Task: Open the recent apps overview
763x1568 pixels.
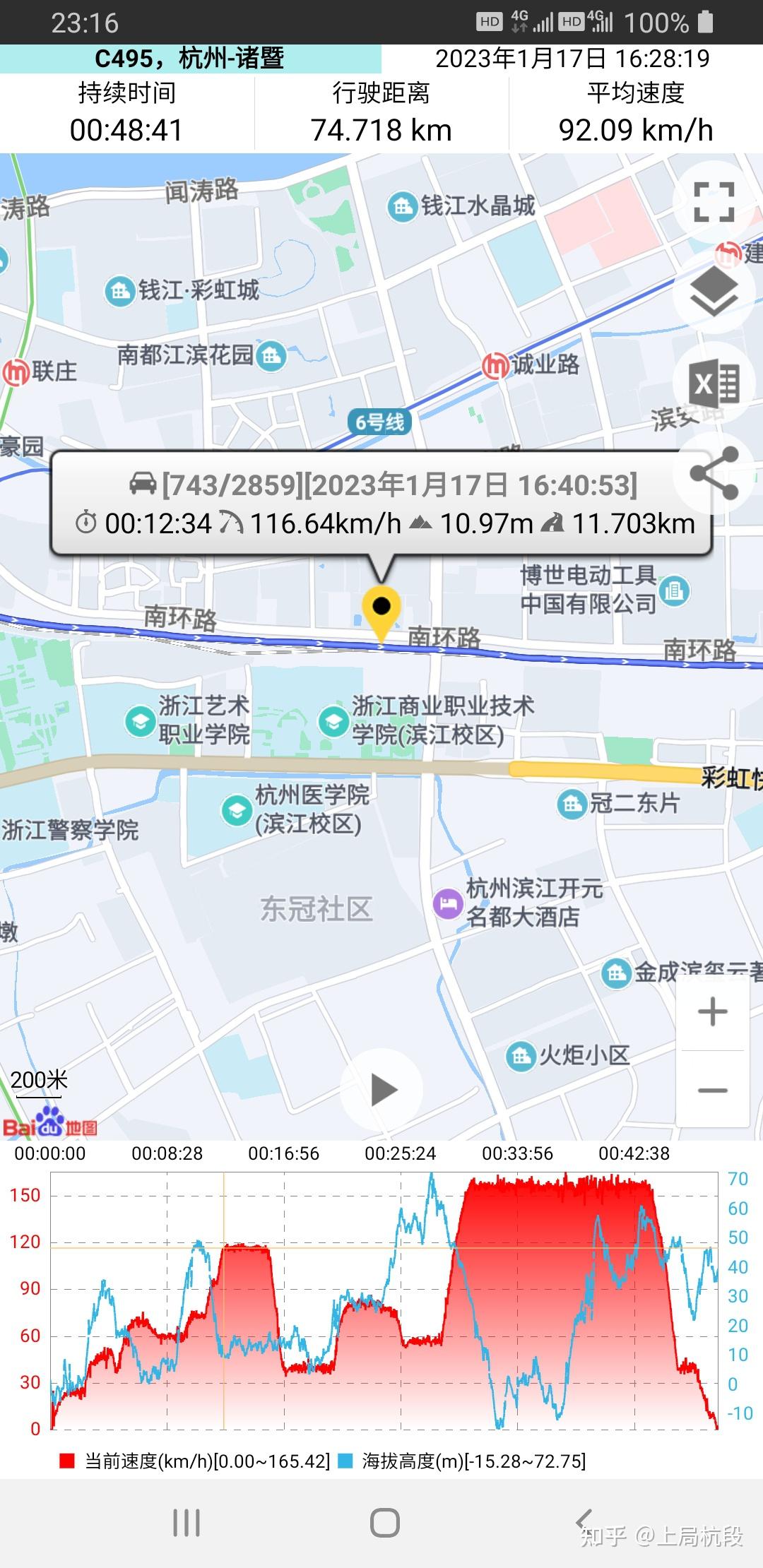Action: coord(187,1522)
